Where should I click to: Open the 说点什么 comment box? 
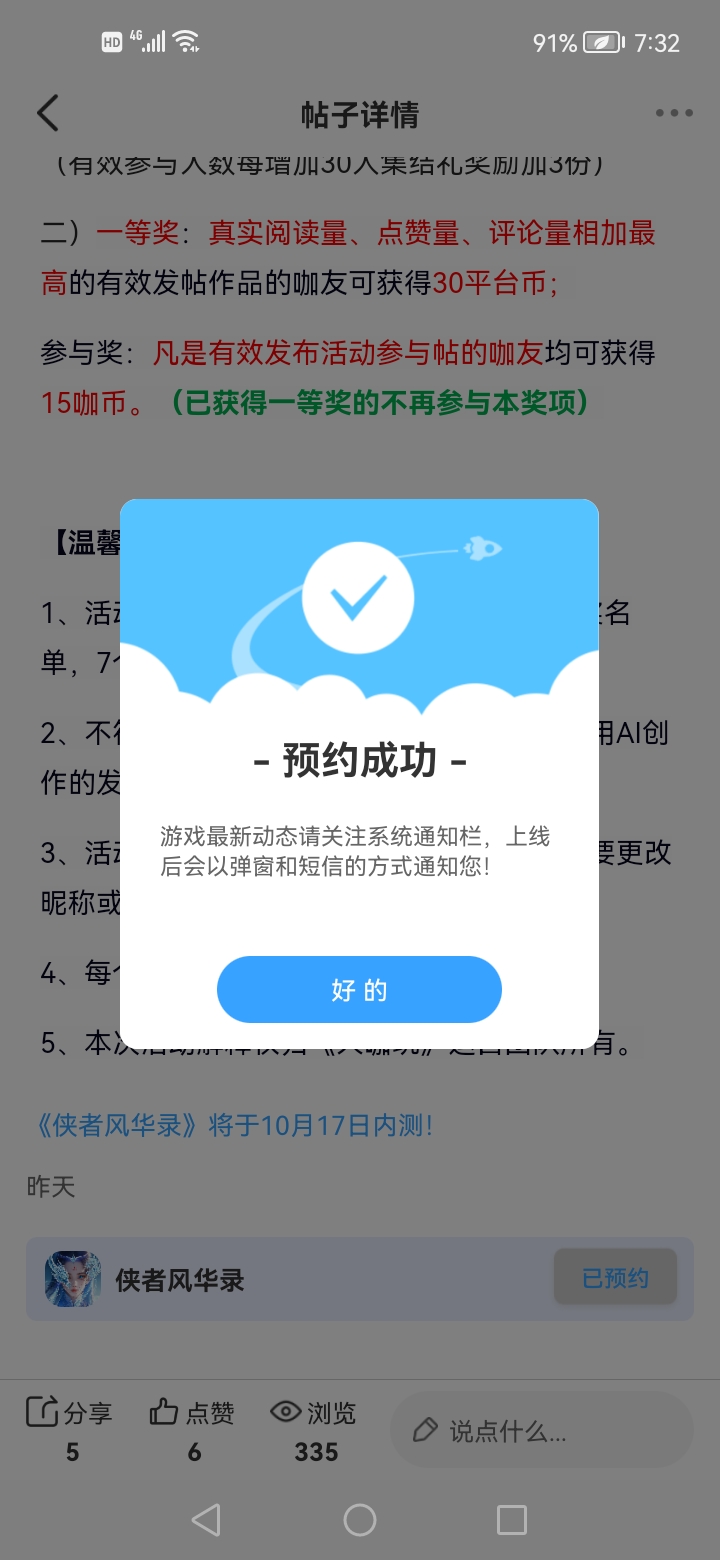540,1430
